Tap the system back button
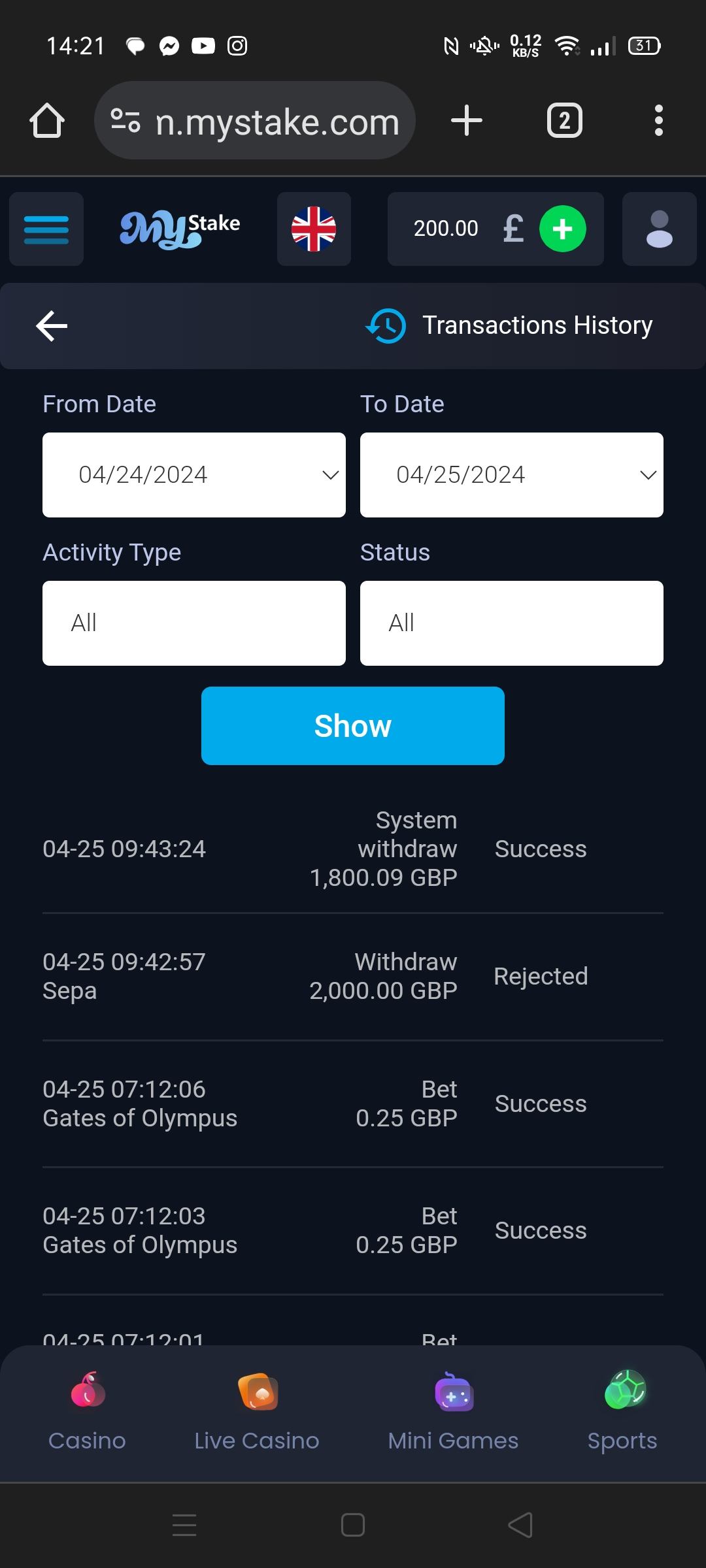This screenshot has width=706, height=1568. (x=520, y=1526)
